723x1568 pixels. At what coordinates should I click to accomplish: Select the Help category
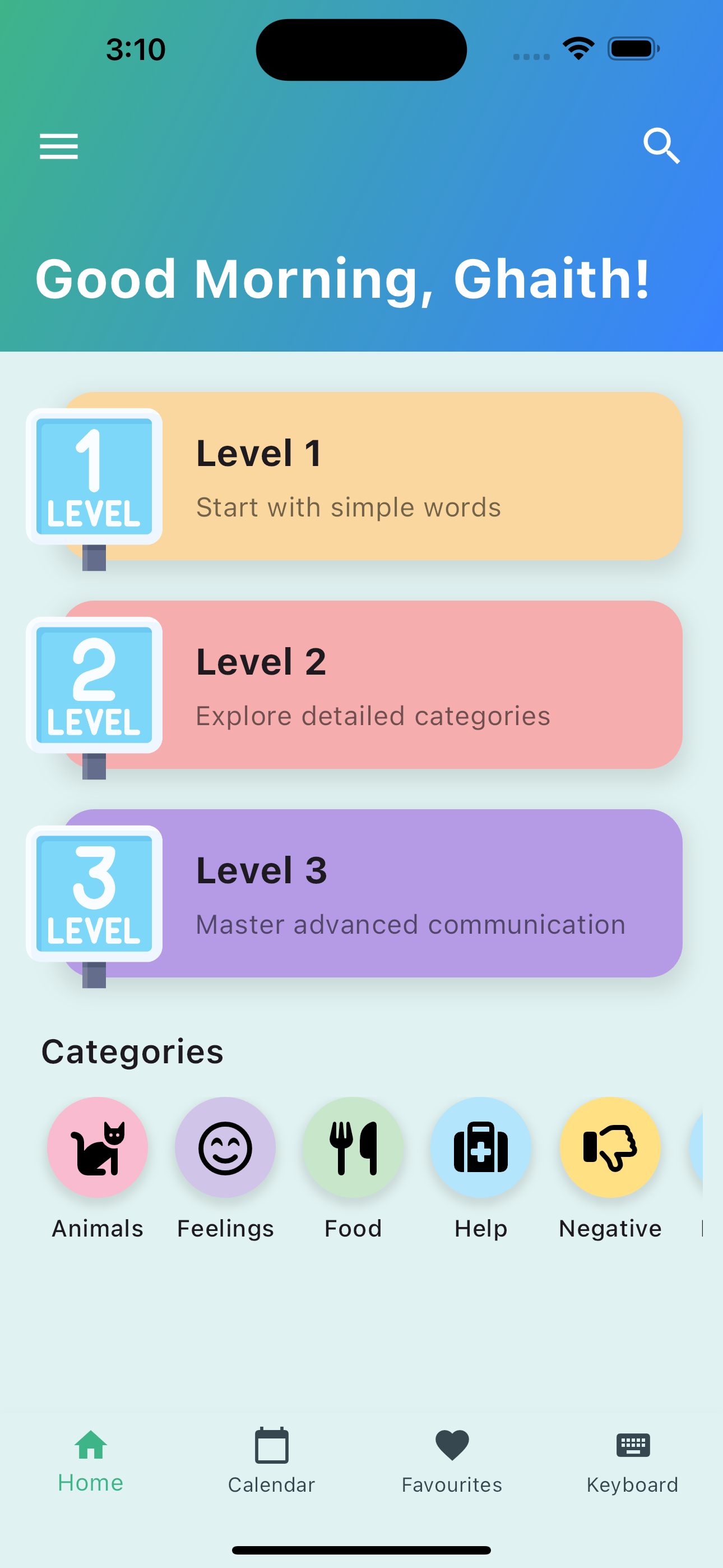click(x=481, y=1147)
